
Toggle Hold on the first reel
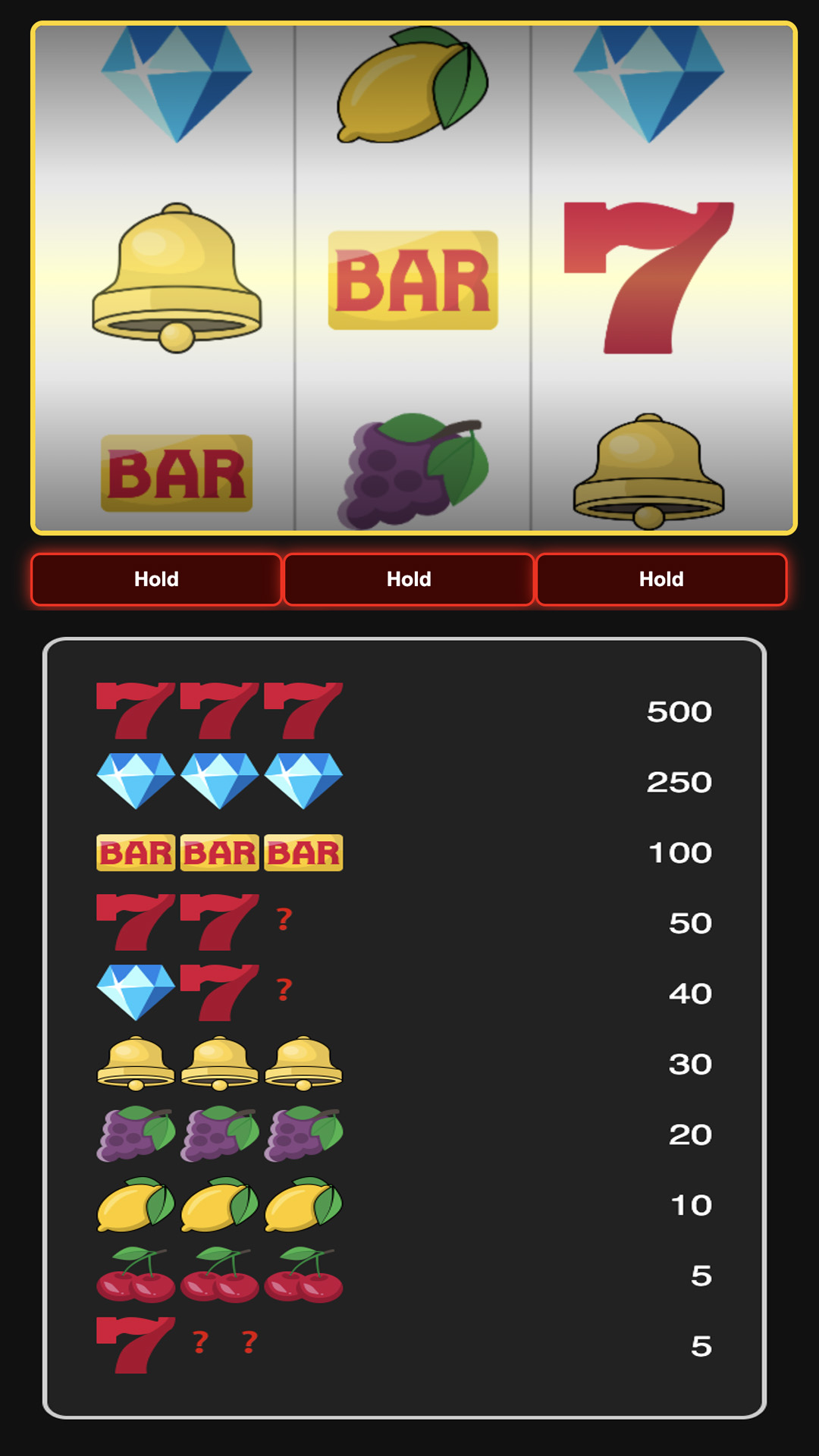[x=156, y=579]
